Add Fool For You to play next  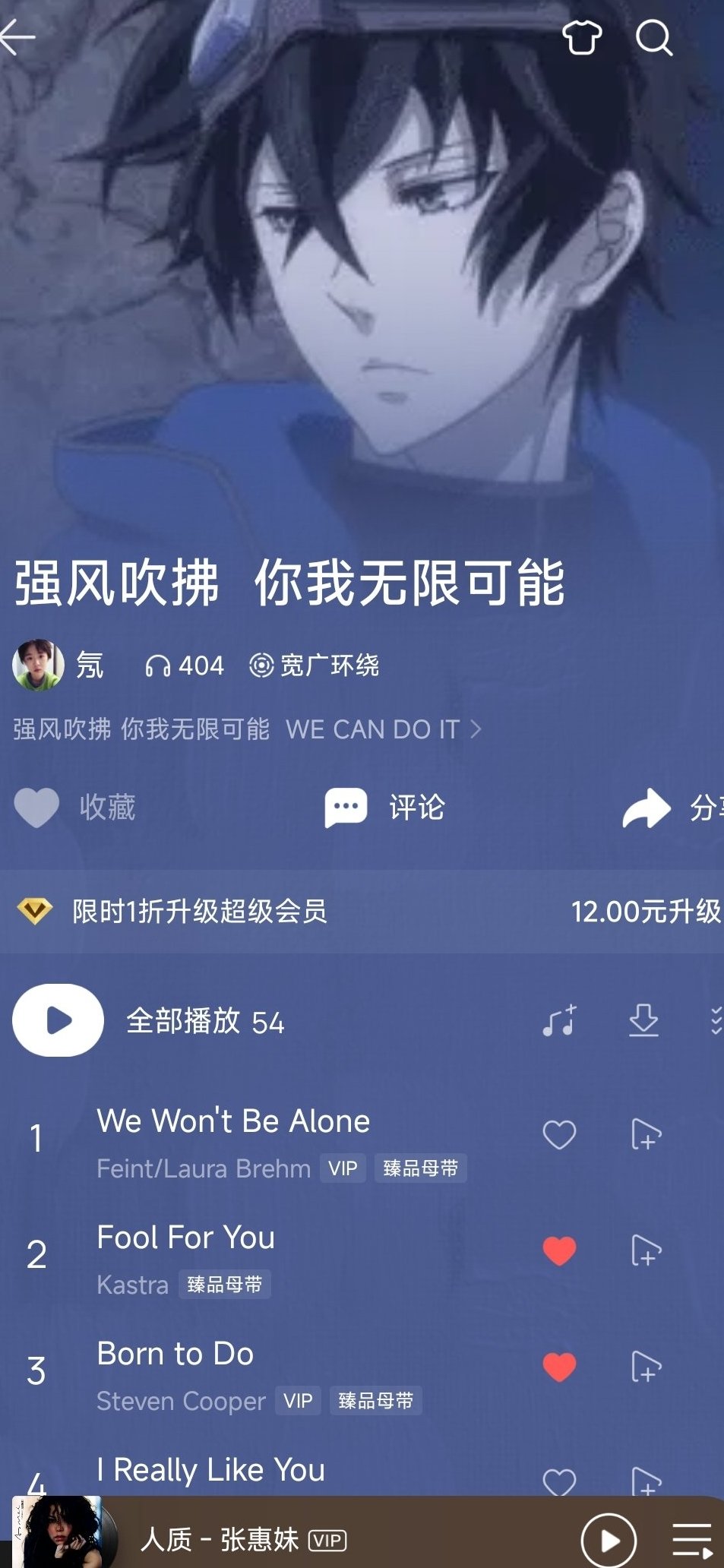(x=646, y=1251)
